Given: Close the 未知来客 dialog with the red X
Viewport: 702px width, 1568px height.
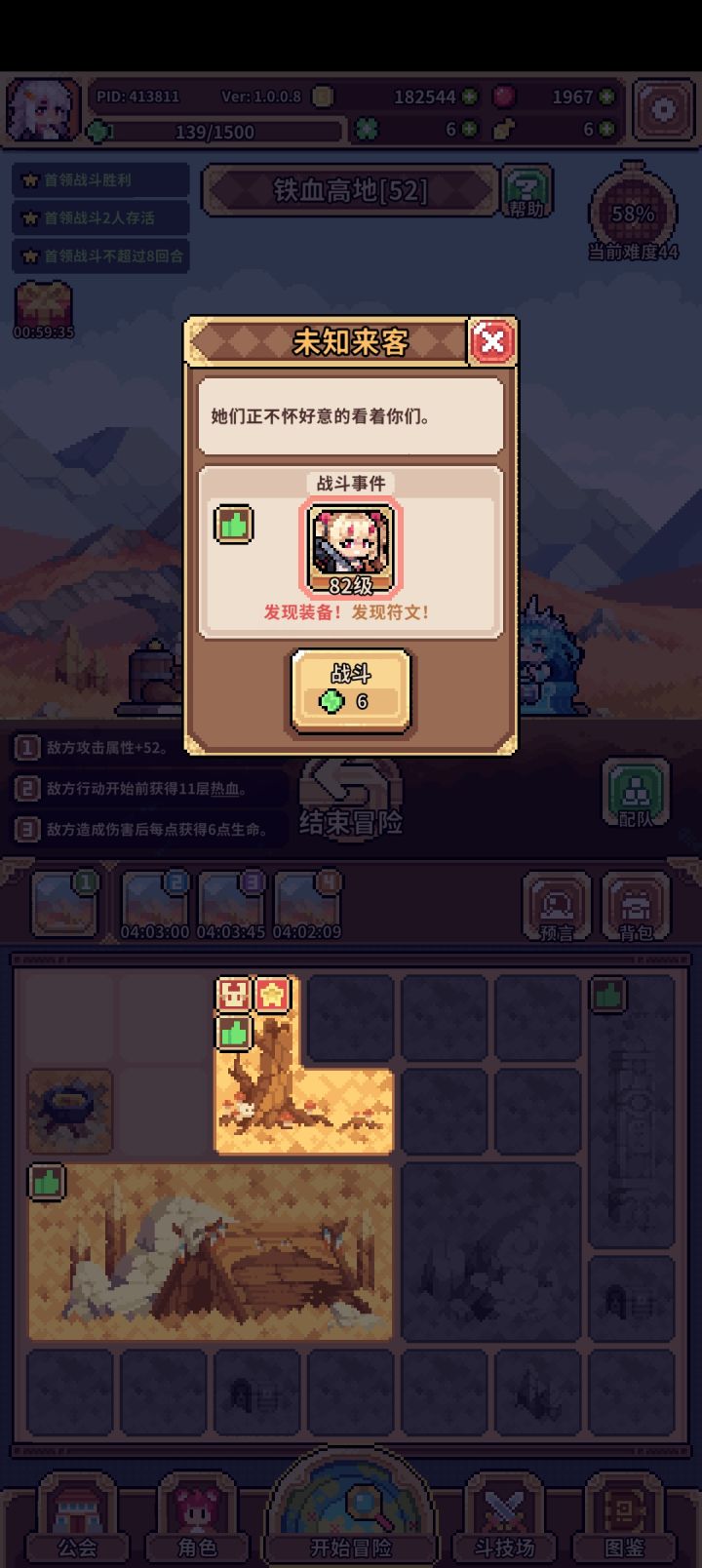Looking at the screenshot, I should pyautogui.click(x=492, y=342).
